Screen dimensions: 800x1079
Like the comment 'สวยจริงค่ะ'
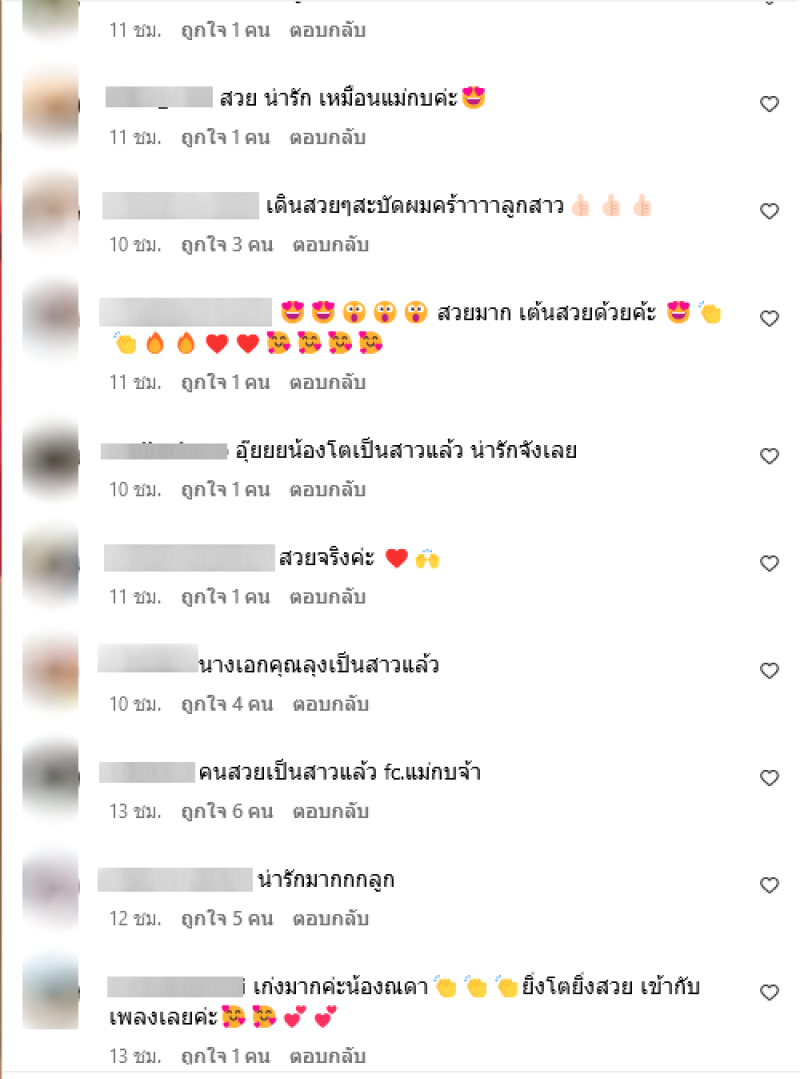tap(769, 564)
